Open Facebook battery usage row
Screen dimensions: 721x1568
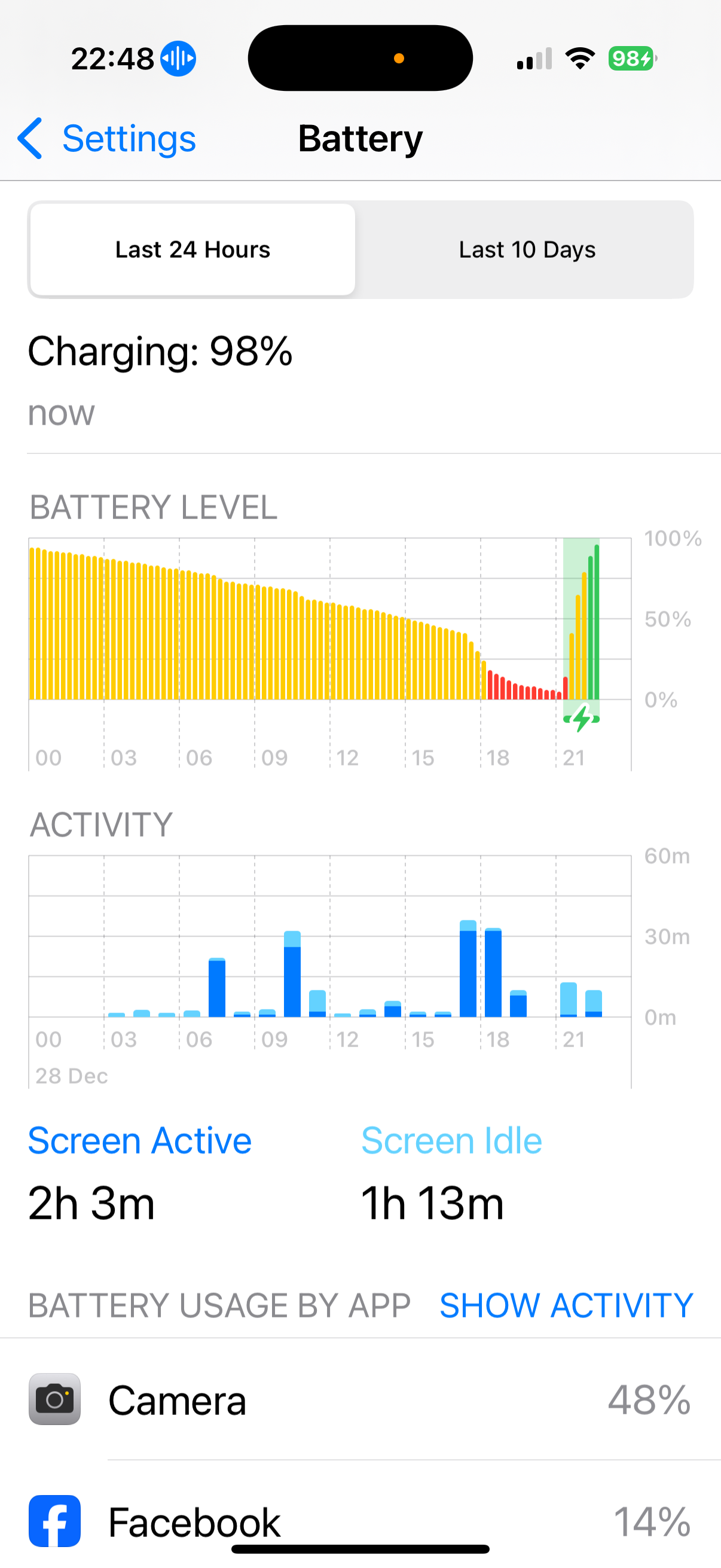[360, 1520]
